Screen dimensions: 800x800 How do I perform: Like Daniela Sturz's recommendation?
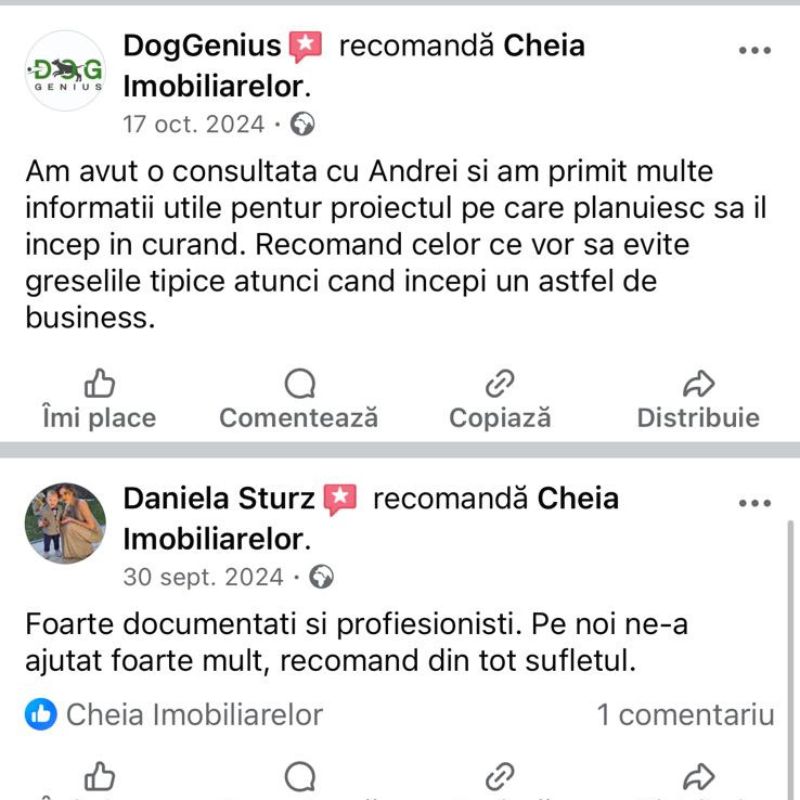point(99,777)
